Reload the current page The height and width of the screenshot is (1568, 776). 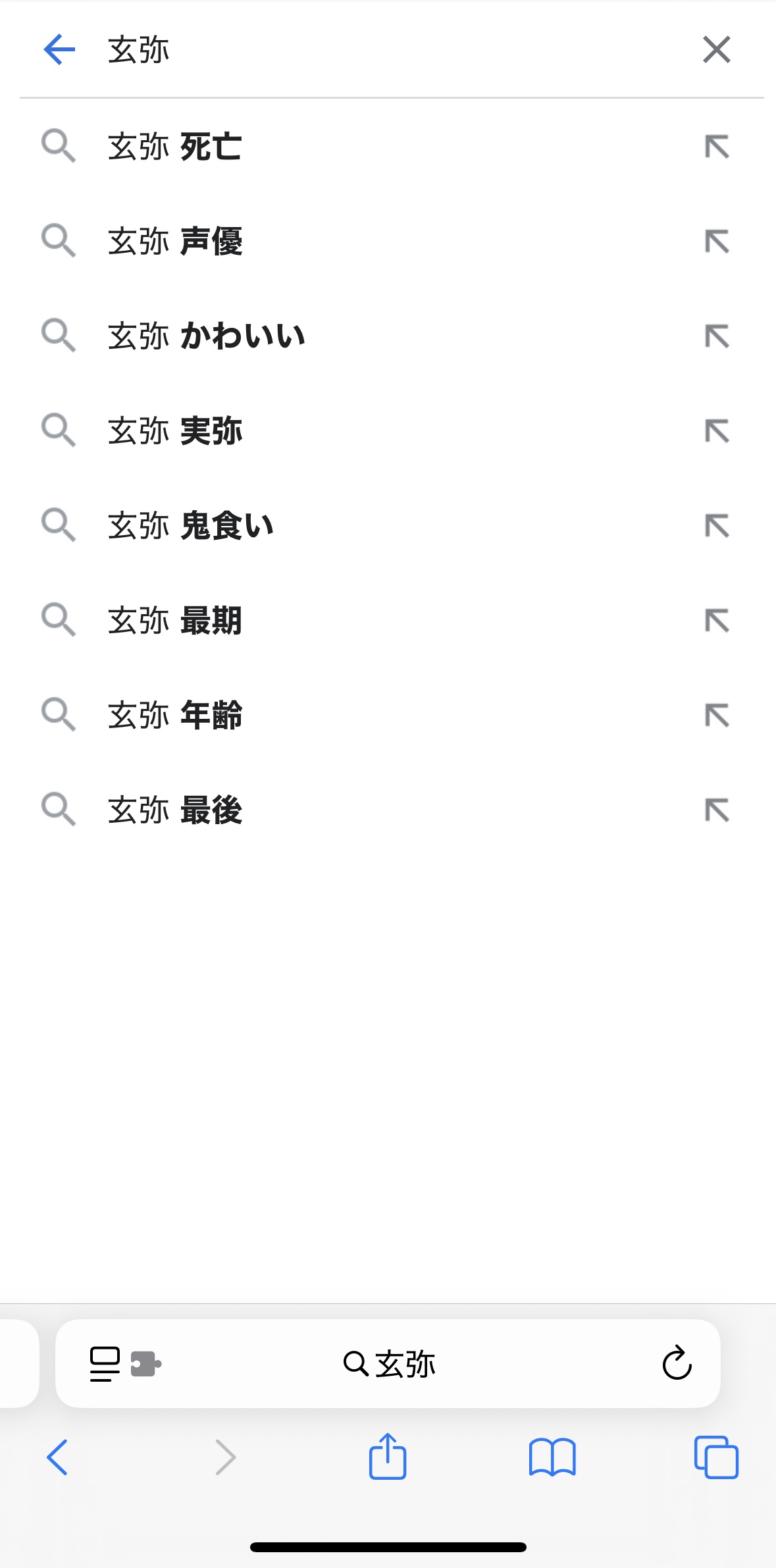click(676, 1363)
